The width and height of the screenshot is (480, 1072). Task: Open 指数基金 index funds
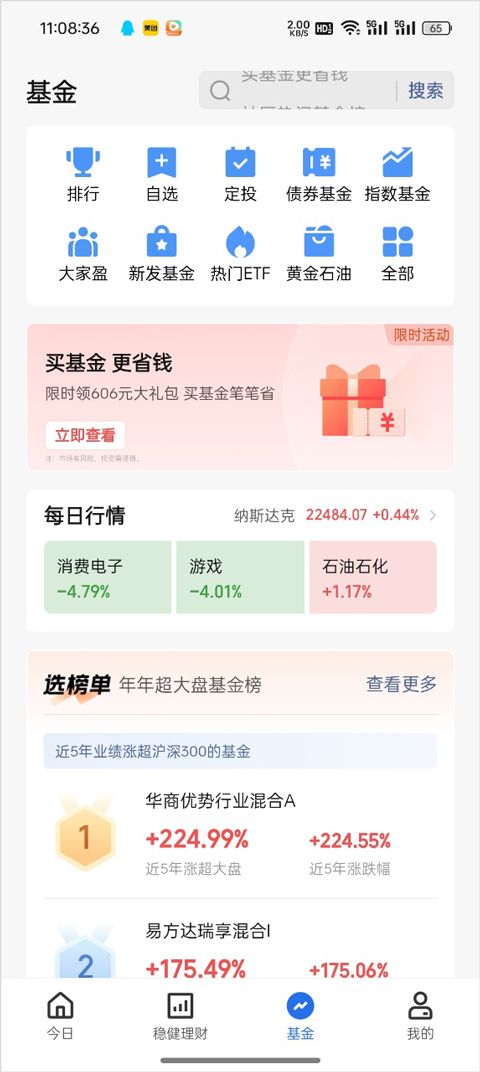click(x=397, y=174)
